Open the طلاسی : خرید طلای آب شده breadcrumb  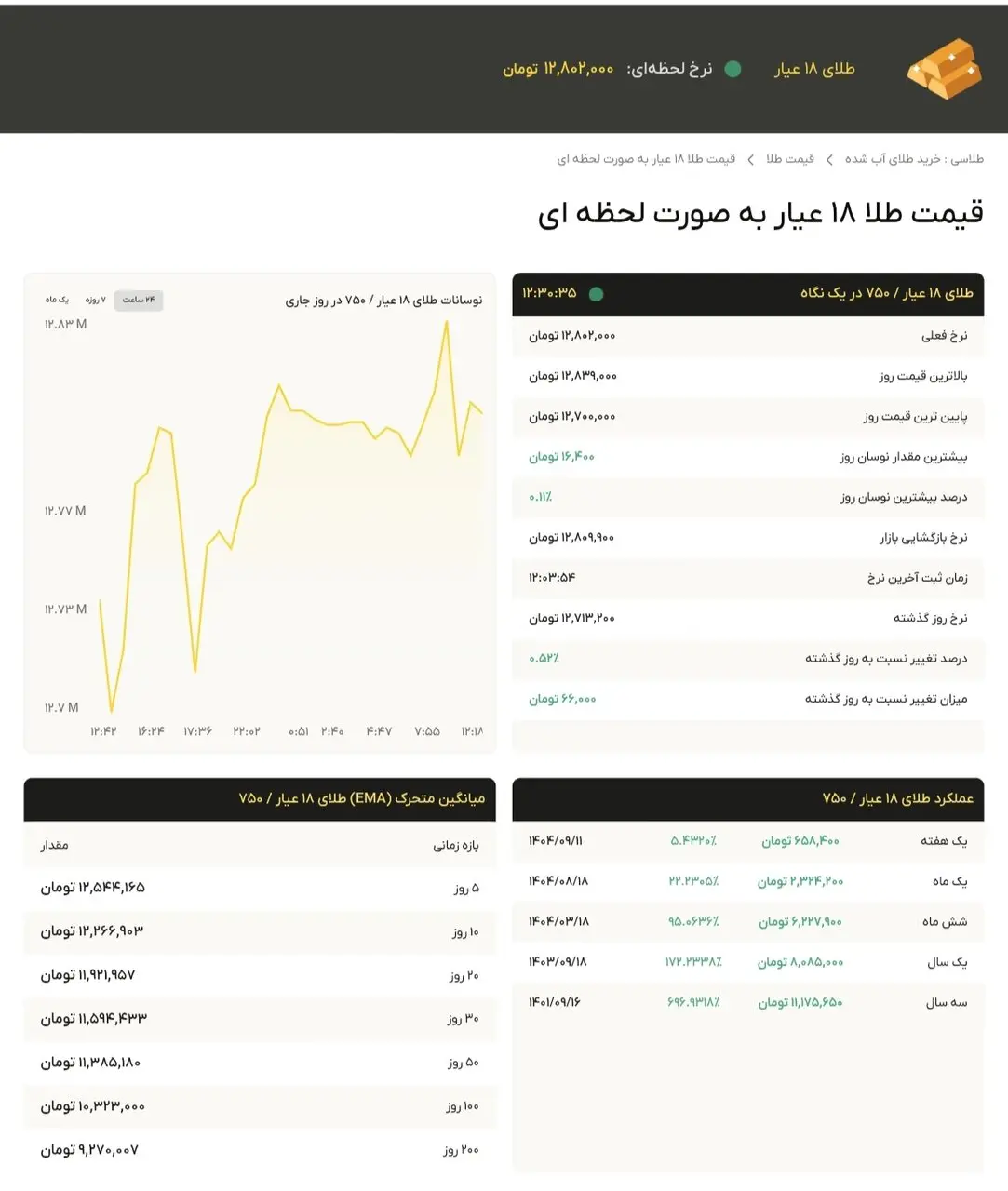coord(914,159)
